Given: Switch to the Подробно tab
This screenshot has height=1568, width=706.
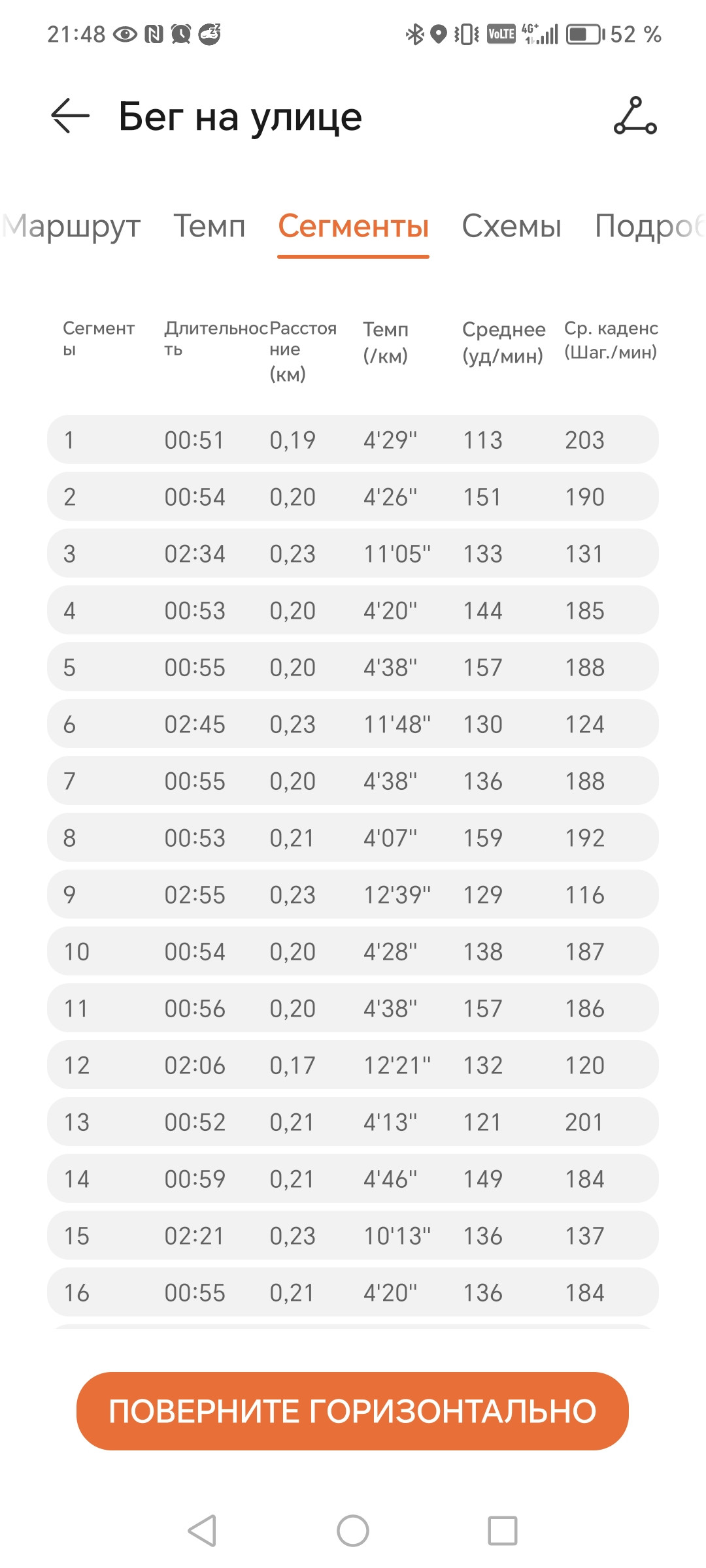Looking at the screenshot, I should click(x=650, y=226).
